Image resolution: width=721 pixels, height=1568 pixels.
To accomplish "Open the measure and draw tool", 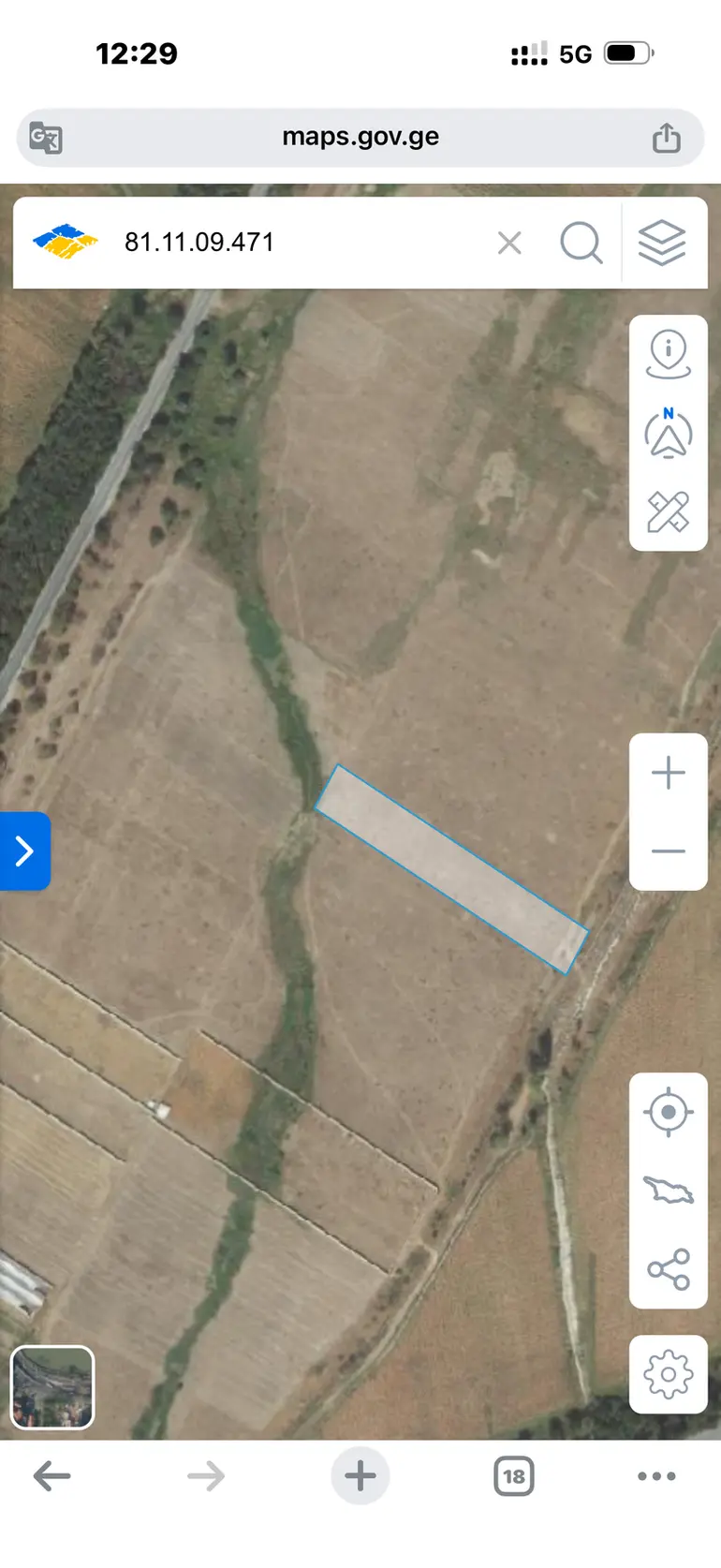I will [x=668, y=512].
